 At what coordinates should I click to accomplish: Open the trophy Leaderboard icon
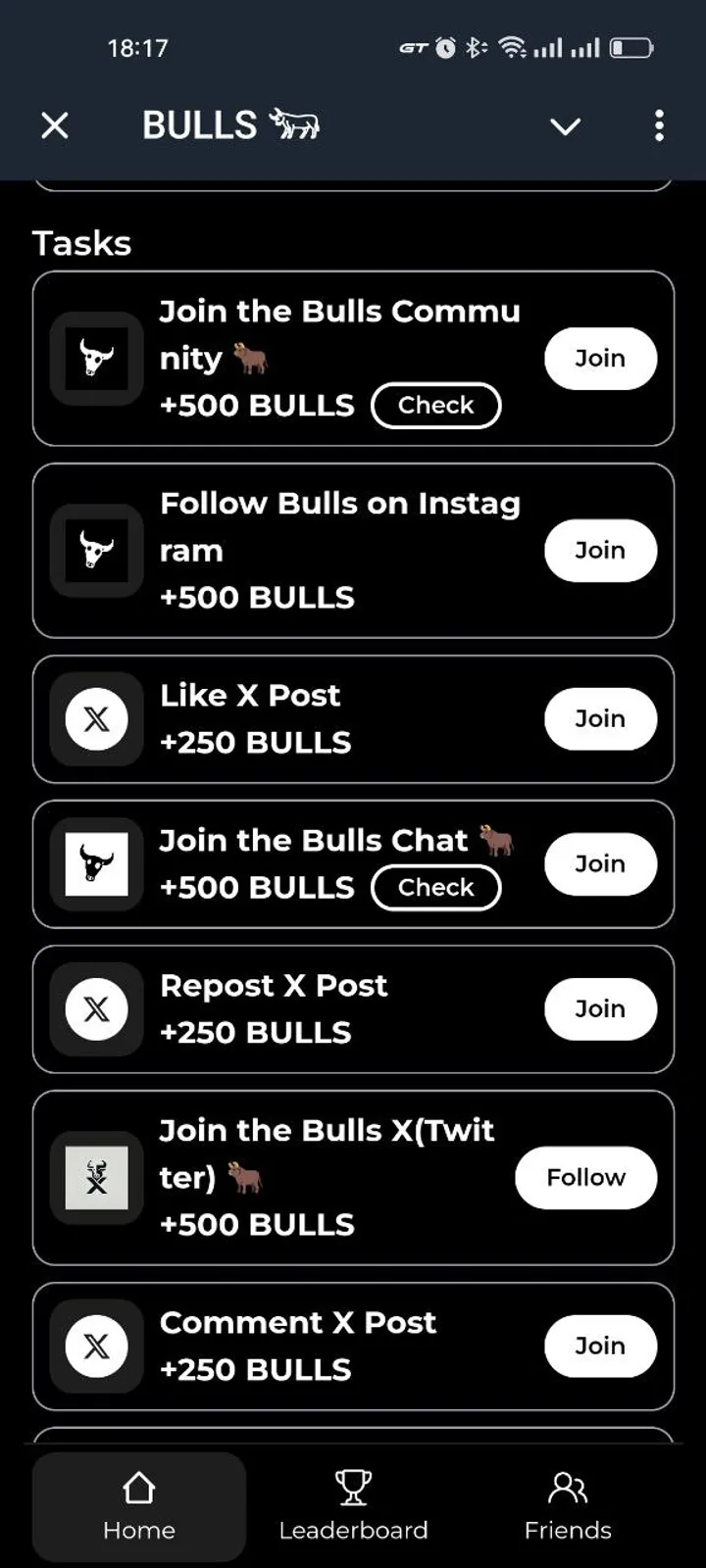(353, 1487)
